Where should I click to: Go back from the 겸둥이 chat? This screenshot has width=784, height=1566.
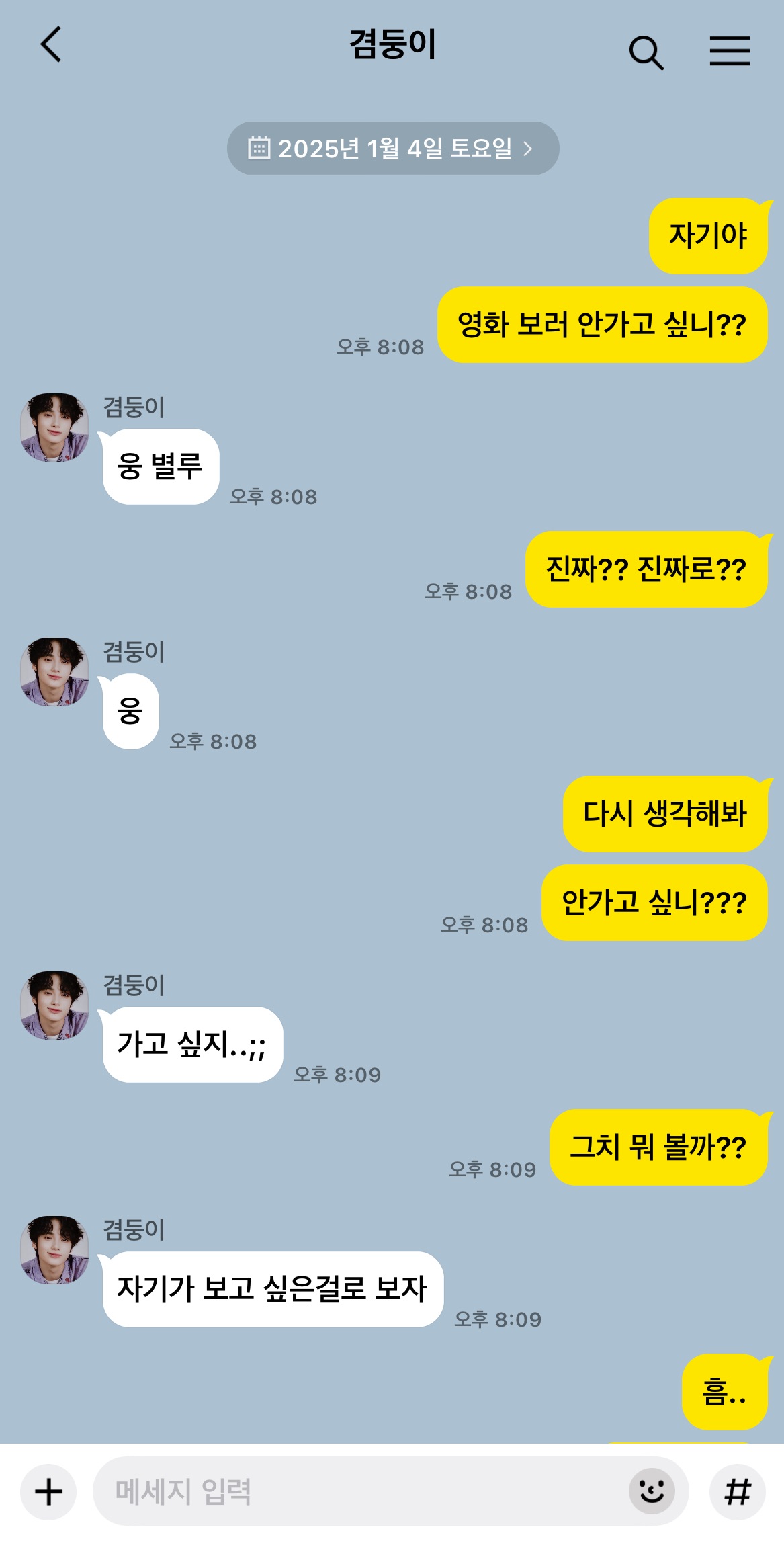[x=51, y=45]
